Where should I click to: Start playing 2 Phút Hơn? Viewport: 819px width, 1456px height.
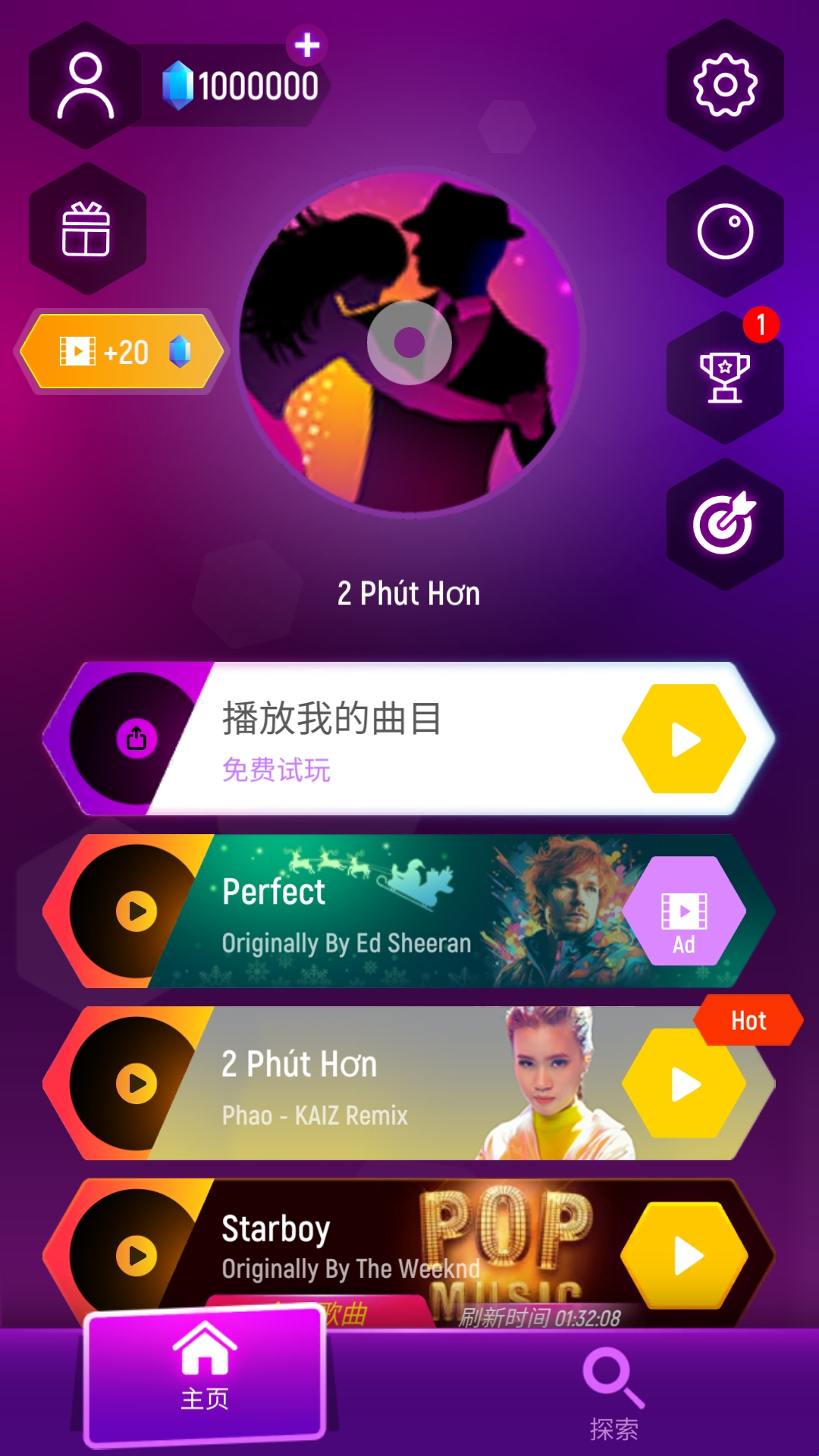click(x=685, y=1084)
